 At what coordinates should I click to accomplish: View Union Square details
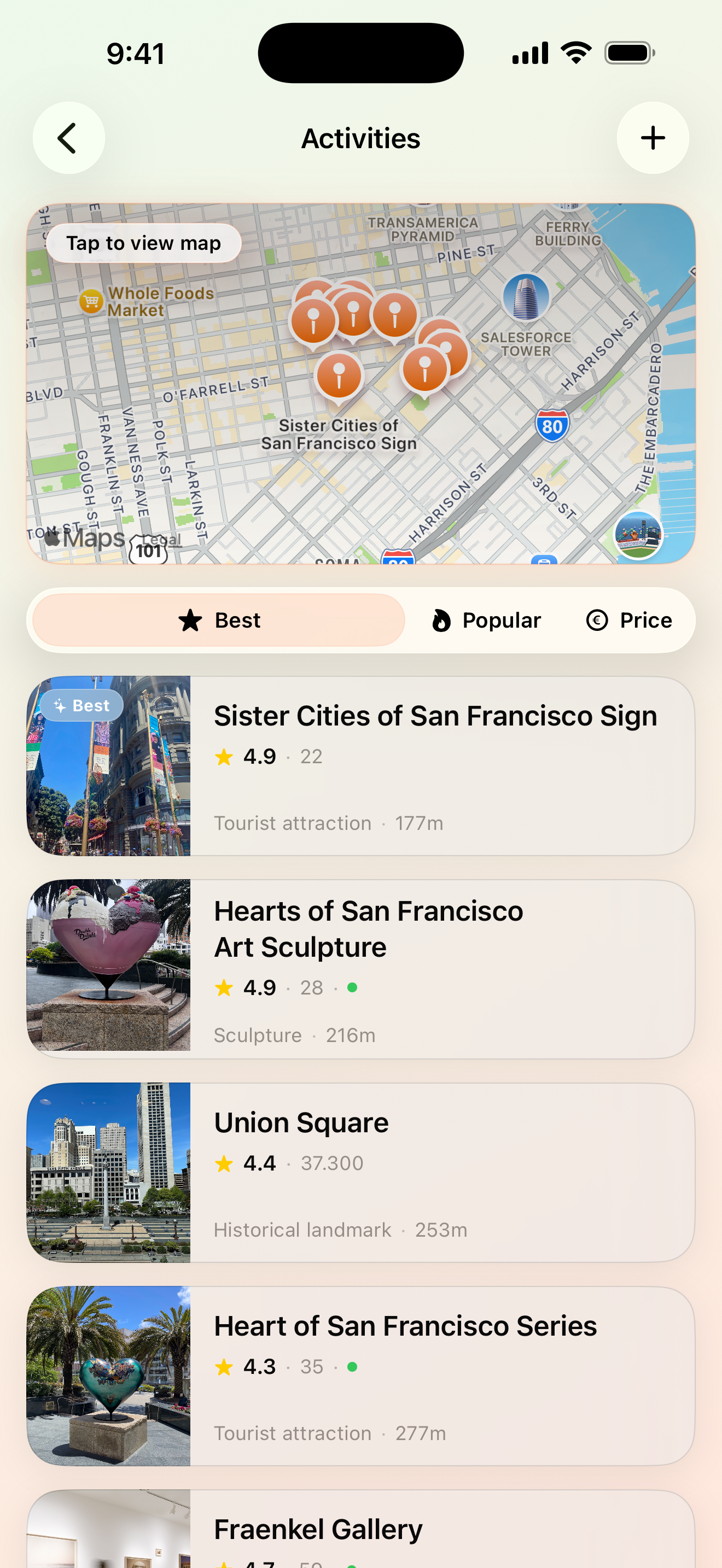[x=360, y=1172]
